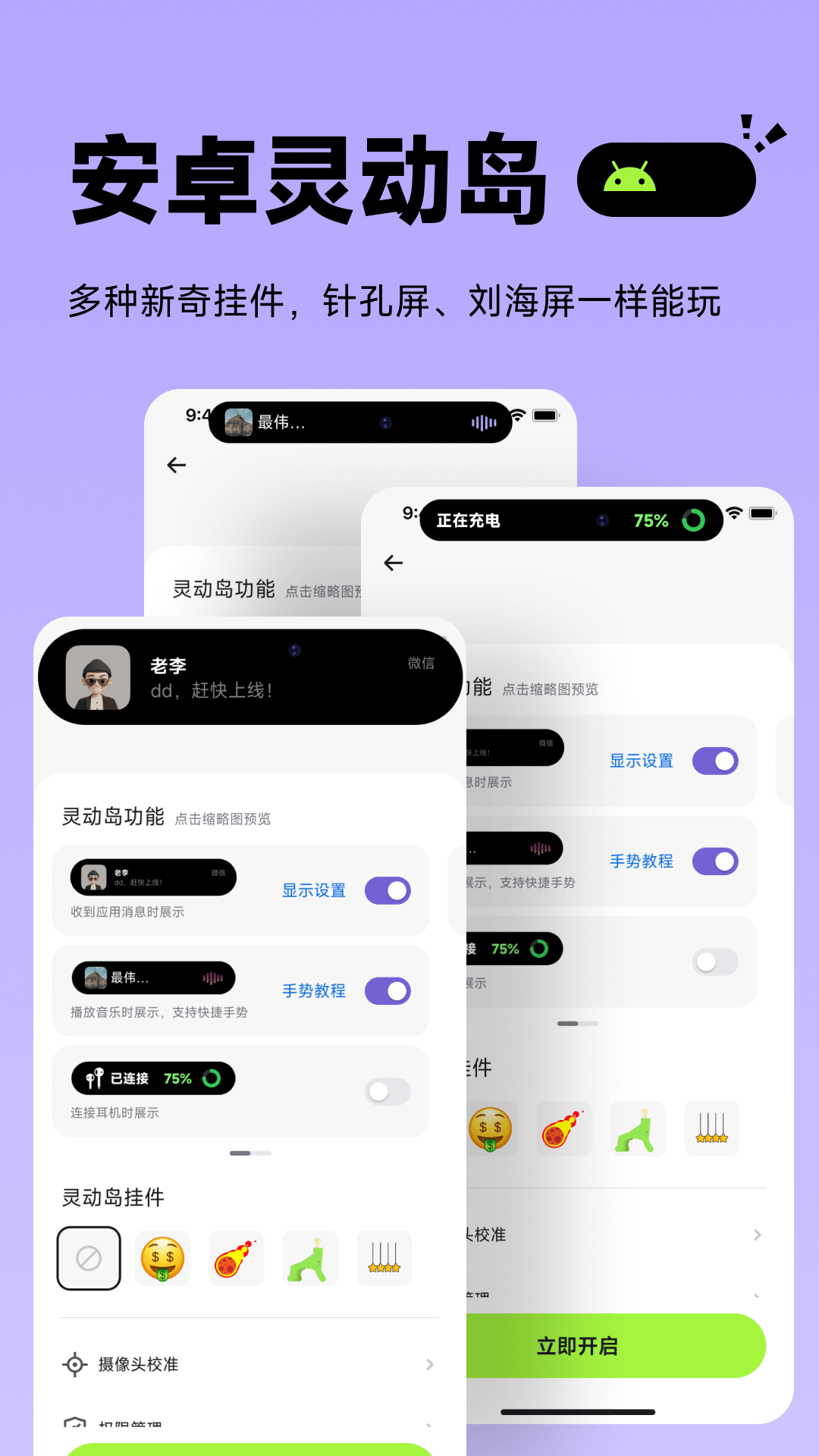This screenshot has width=819, height=1456.
Task: Tap the earphone charging island showing 75%
Action: pos(152,1078)
